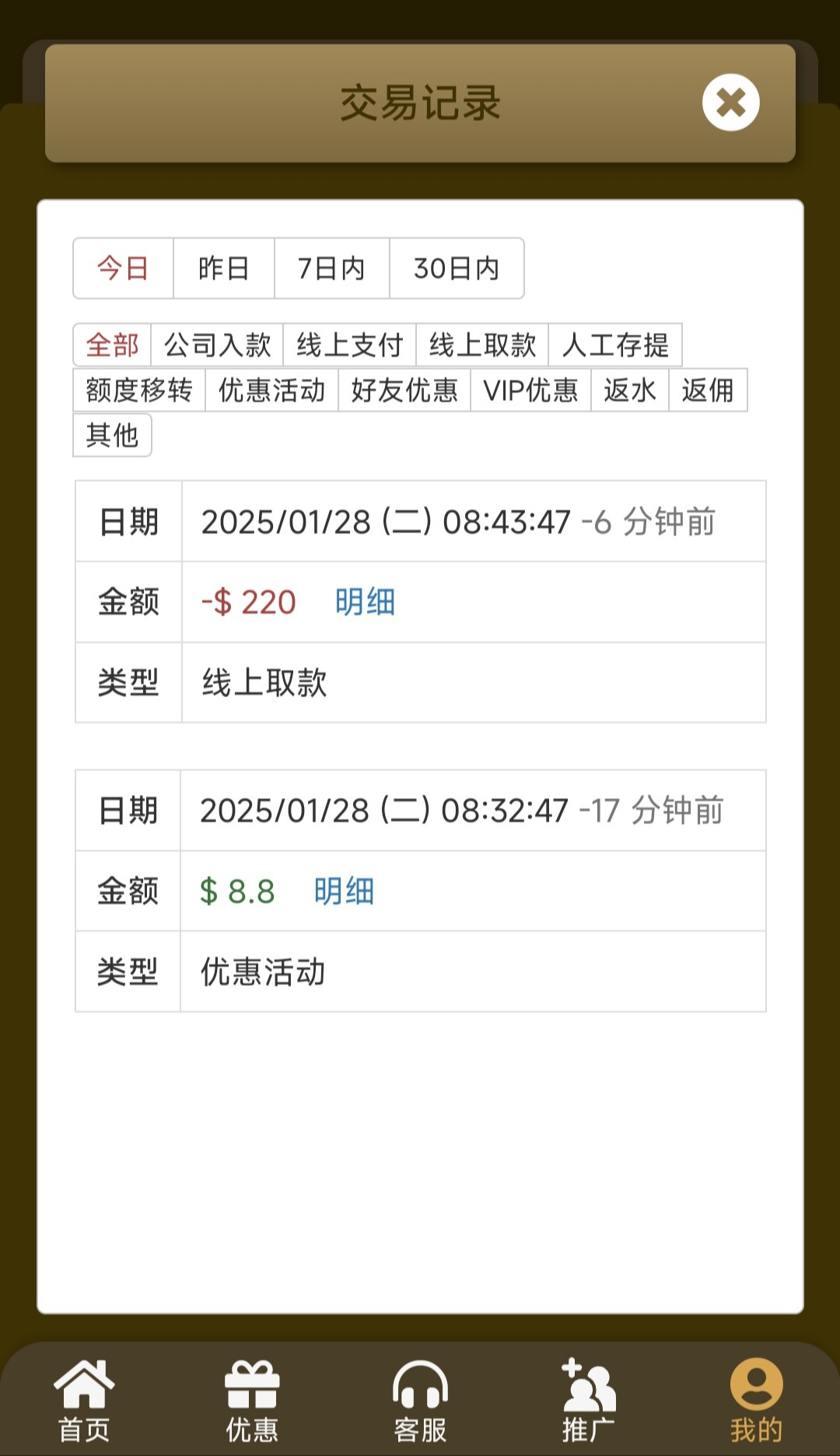Filter transactions by 返水
This screenshot has width=840, height=1456.
[x=629, y=390]
